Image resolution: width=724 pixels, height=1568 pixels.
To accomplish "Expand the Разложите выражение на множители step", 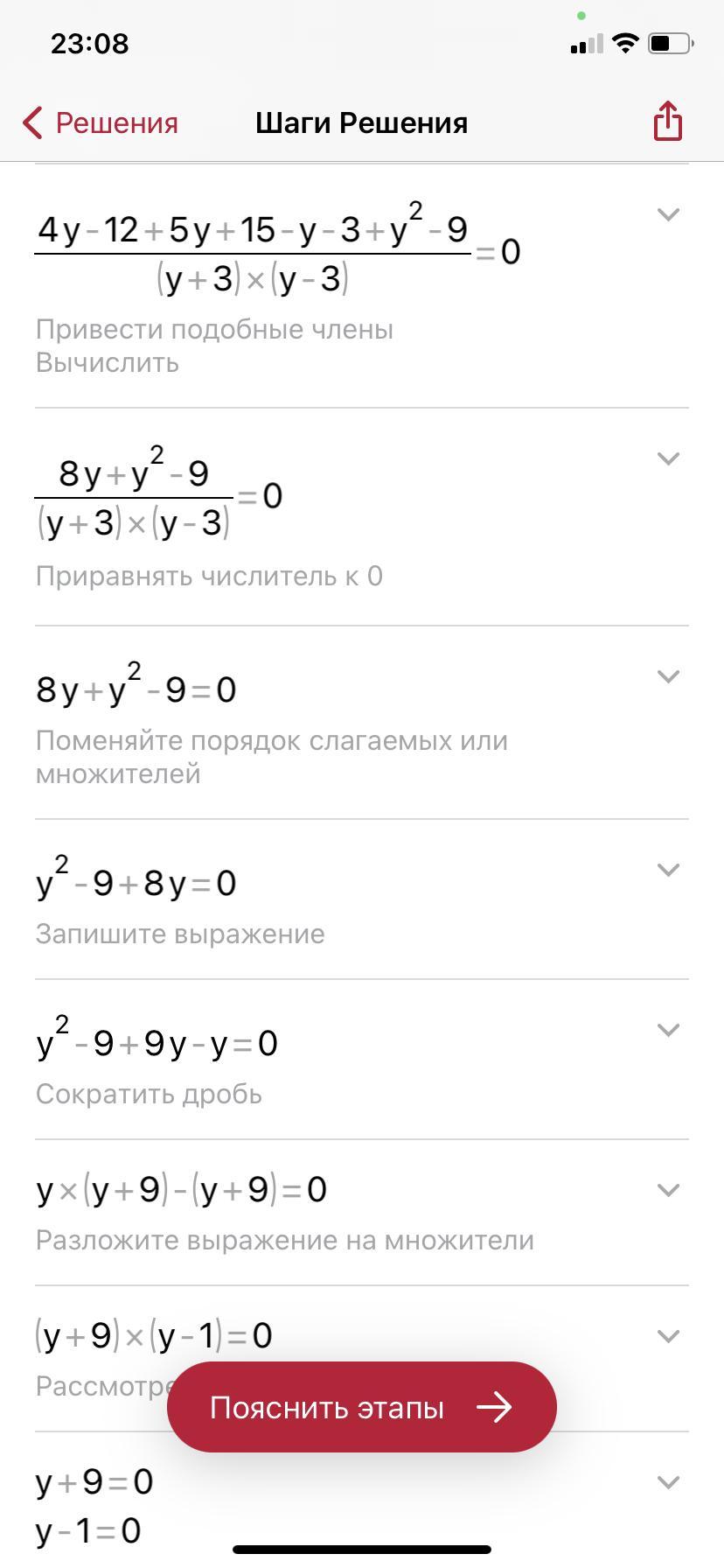I will (x=668, y=1190).
